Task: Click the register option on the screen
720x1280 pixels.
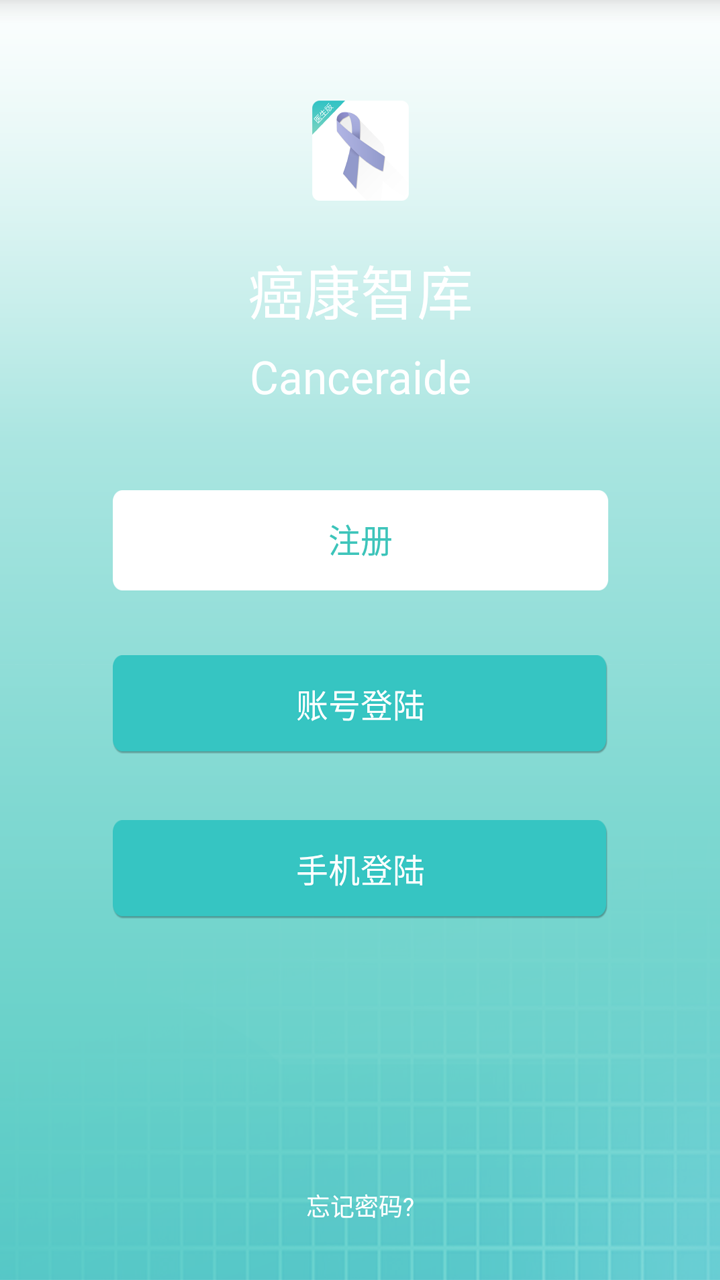Action: [x=360, y=540]
